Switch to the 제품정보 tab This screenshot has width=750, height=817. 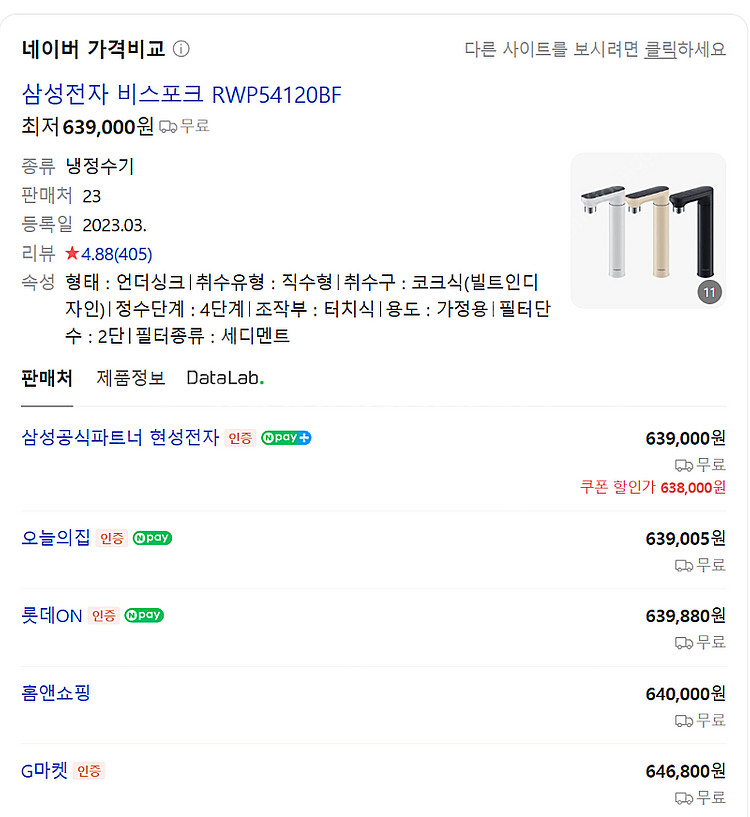point(132,378)
